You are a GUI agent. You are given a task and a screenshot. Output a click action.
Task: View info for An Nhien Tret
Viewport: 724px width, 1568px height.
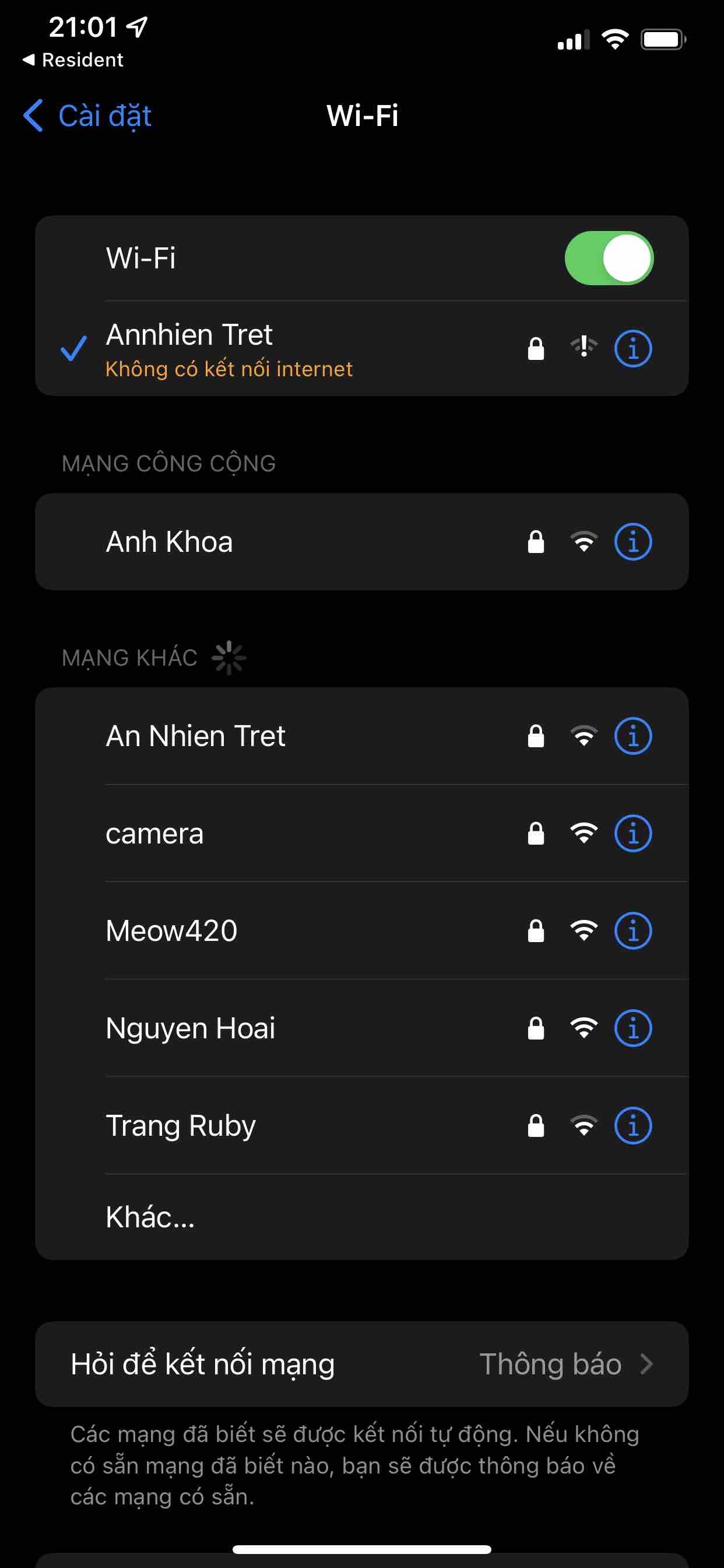point(632,736)
